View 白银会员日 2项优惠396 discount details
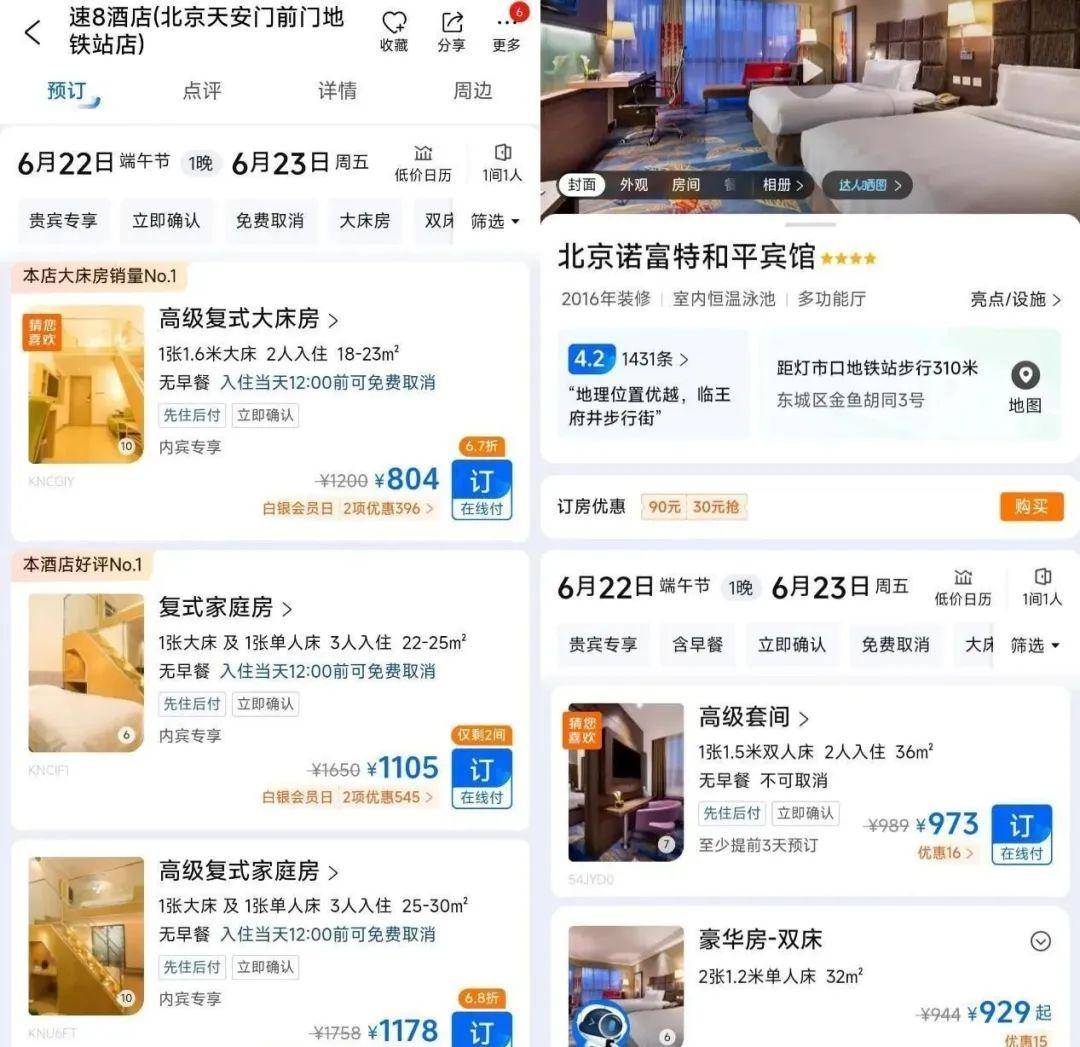Viewport: 1080px width, 1047px height. click(x=348, y=508)
